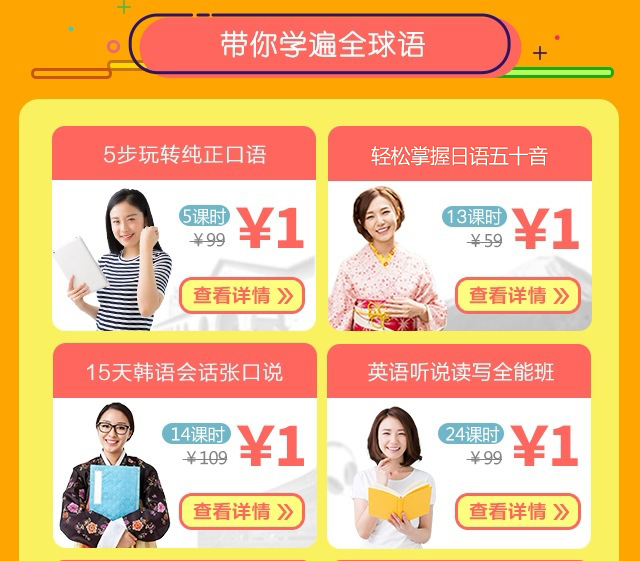Open the 15天韩语会话张口说 course card

184,372
